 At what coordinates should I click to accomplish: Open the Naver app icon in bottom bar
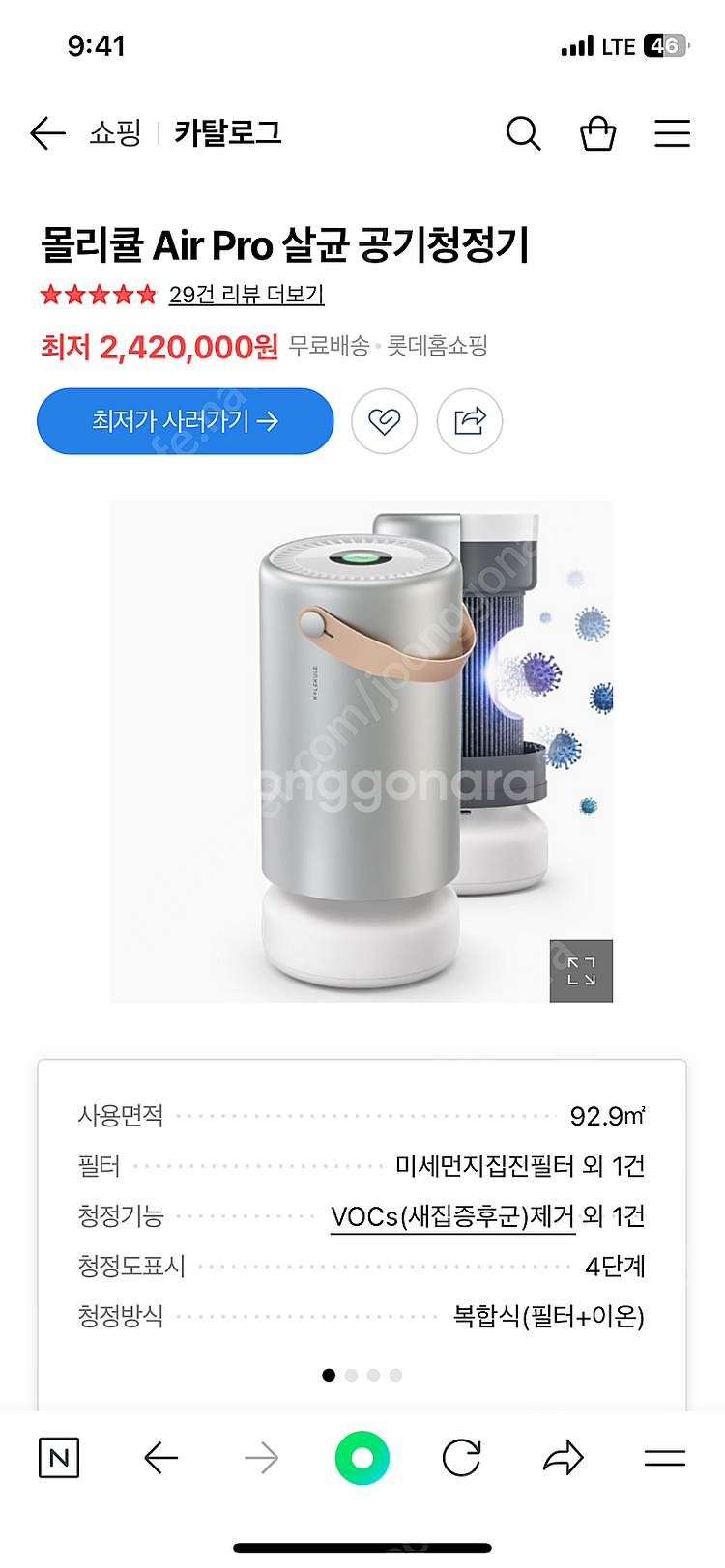point(59,1457)
